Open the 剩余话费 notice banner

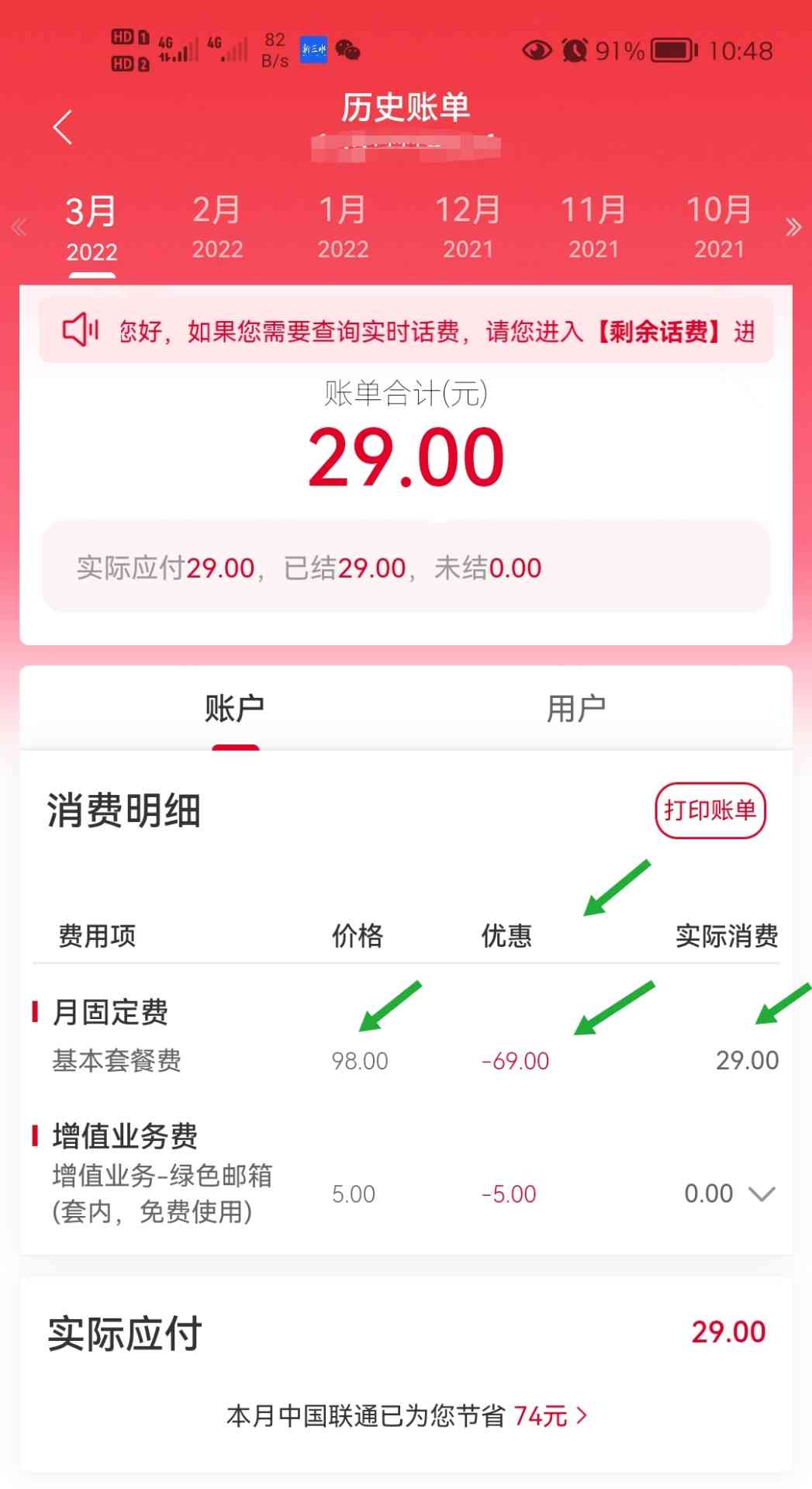tap(406, 331)
